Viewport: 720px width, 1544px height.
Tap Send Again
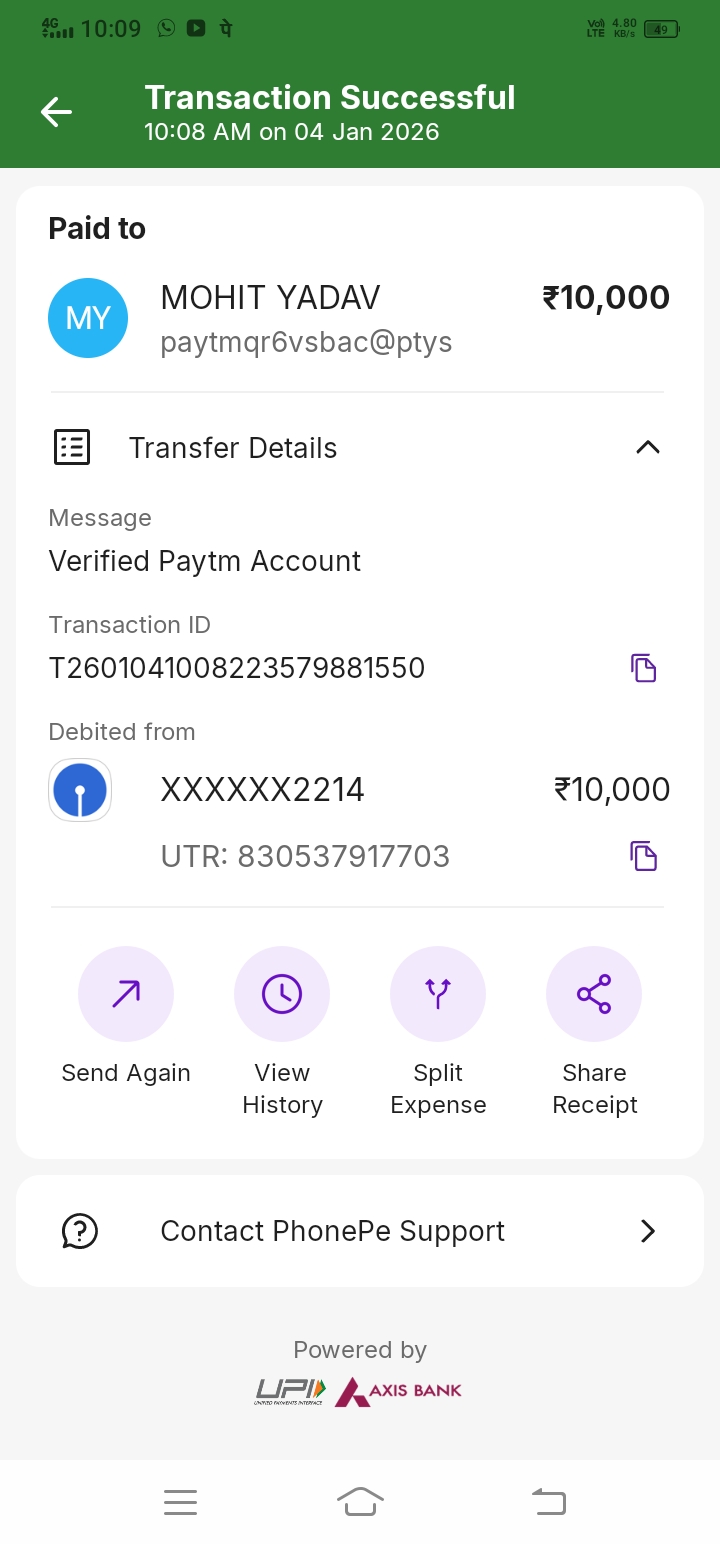point(126,994)
